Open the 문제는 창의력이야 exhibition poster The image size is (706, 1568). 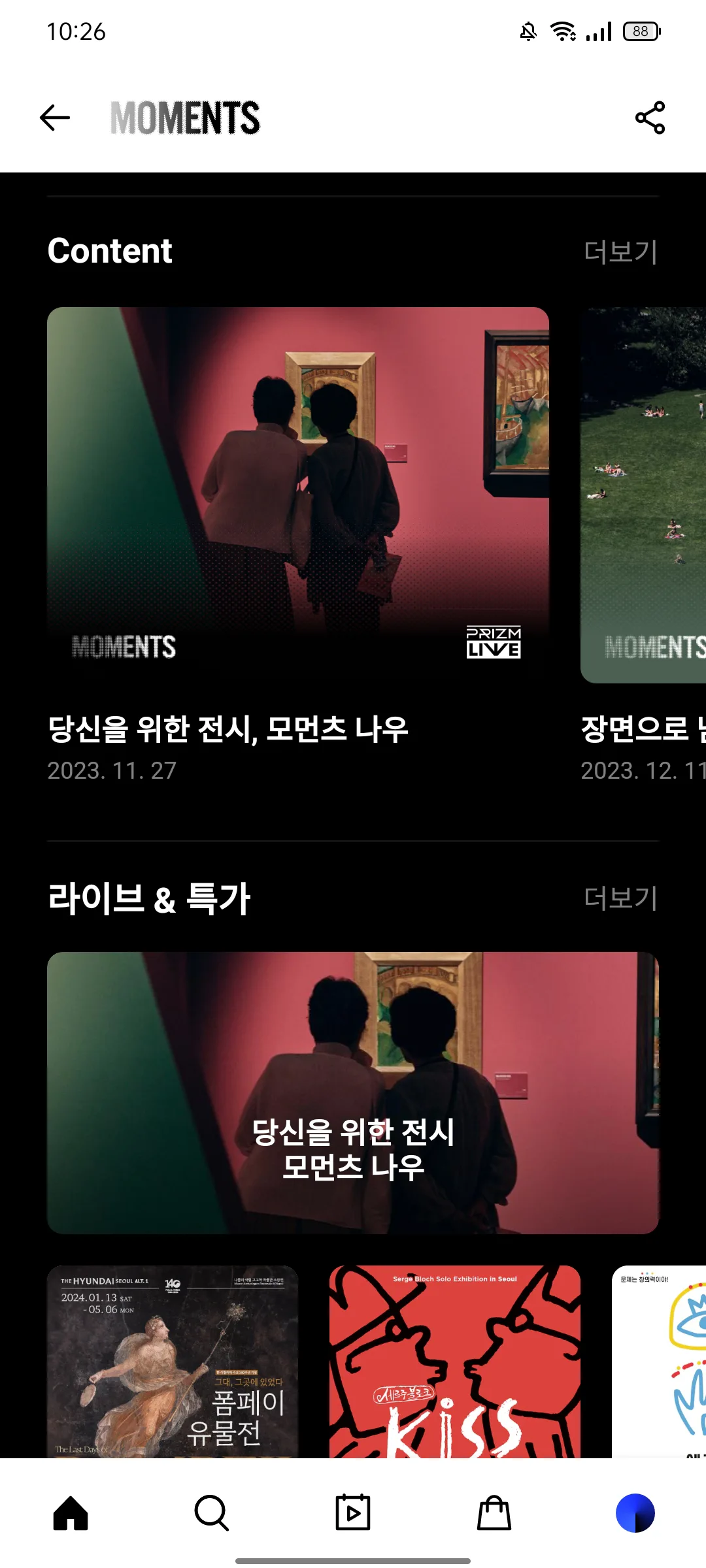point(659,1362)
